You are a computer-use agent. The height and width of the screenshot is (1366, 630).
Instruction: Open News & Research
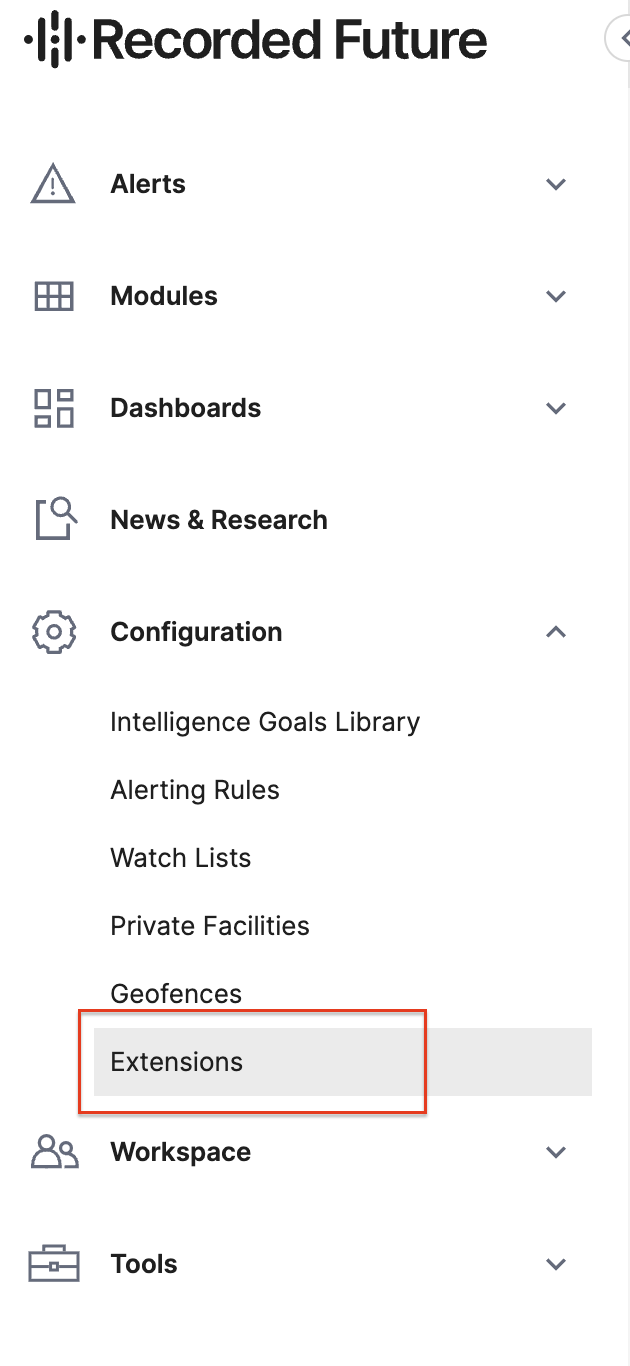(219, 520)
